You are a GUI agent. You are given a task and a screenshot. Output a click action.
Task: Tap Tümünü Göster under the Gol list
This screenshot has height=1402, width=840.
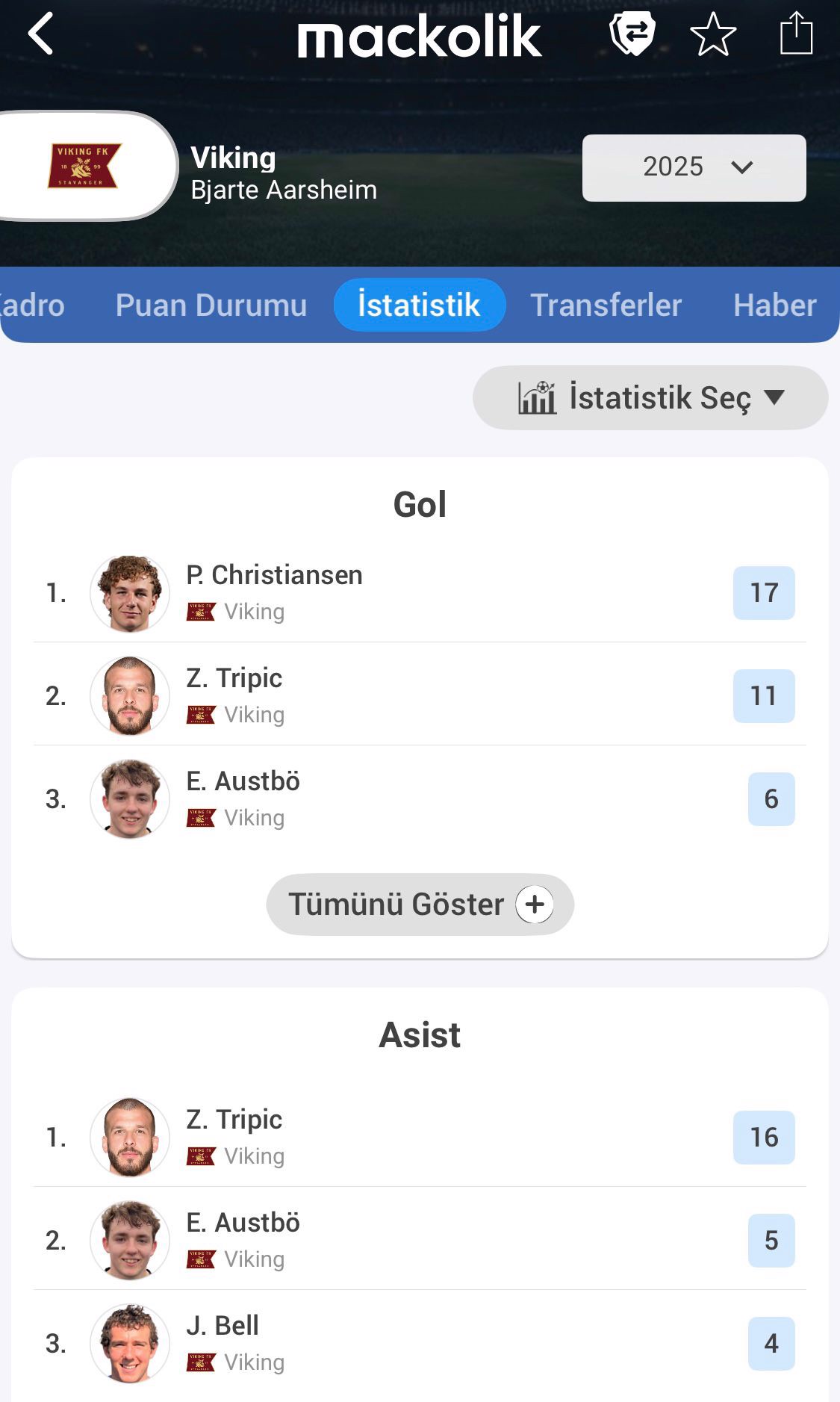tap(420, 905)
